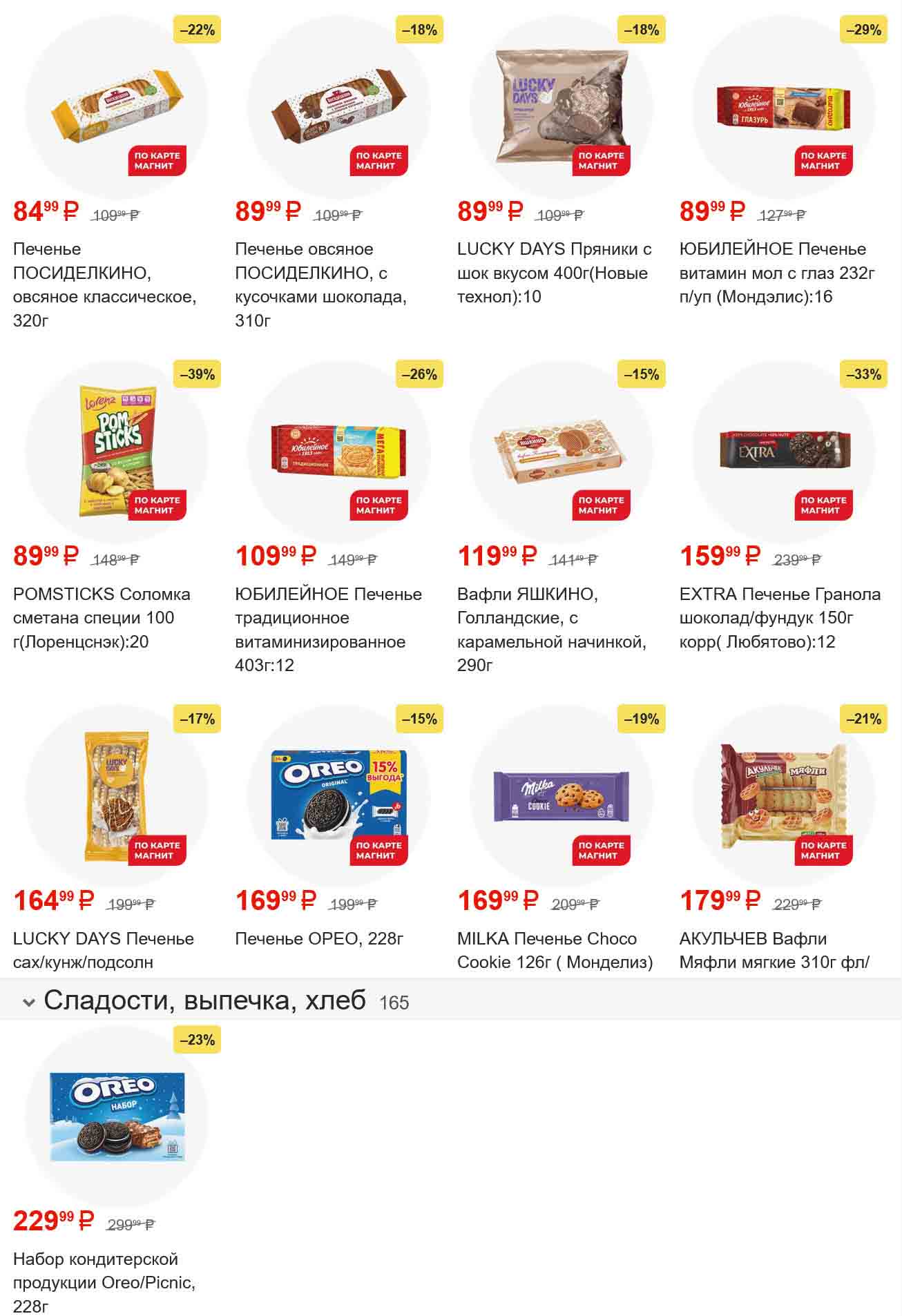The image size is (902, 1316).
Task: Open EXTRA Печенье Гранола шоколад/фундук
Action: point(783,452)
